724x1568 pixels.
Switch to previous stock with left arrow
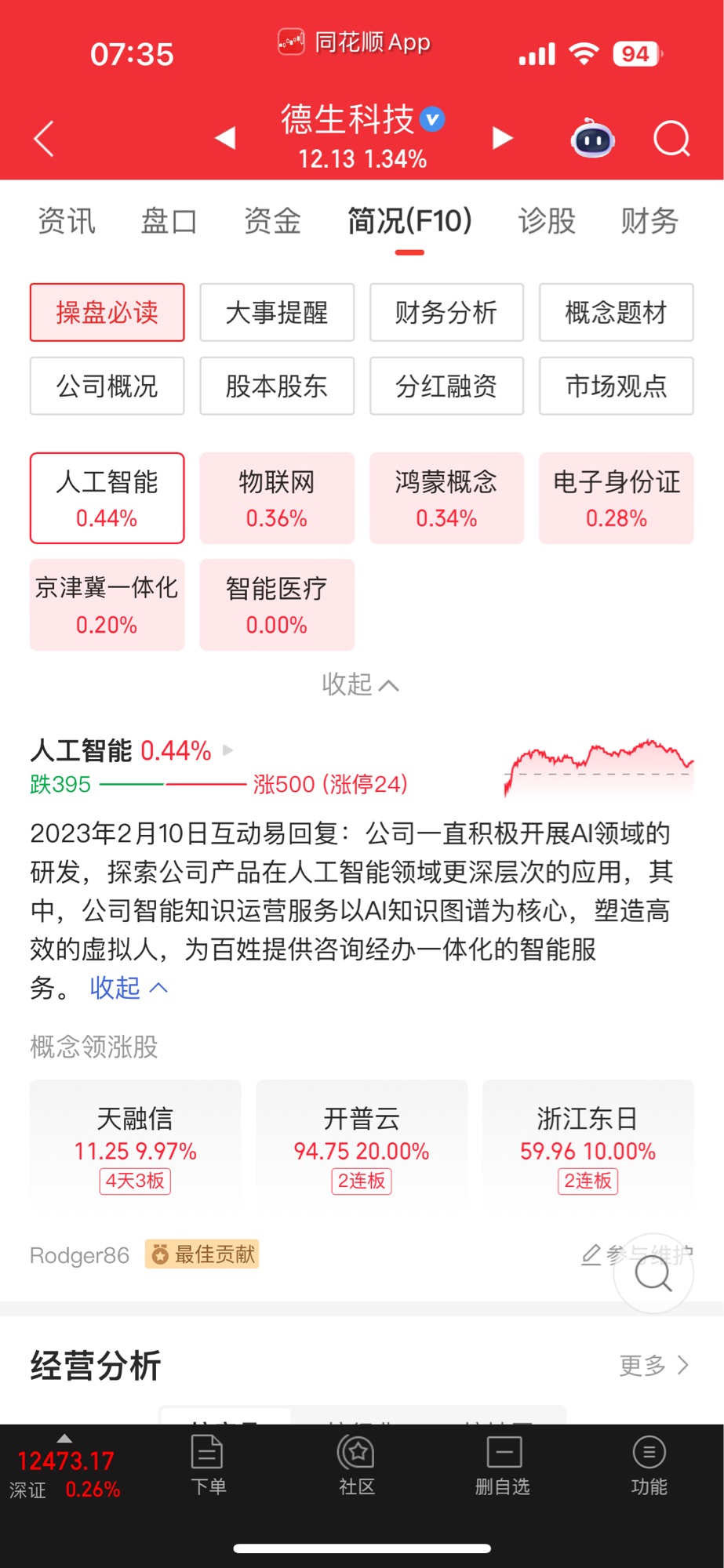[x=225, y=138]
